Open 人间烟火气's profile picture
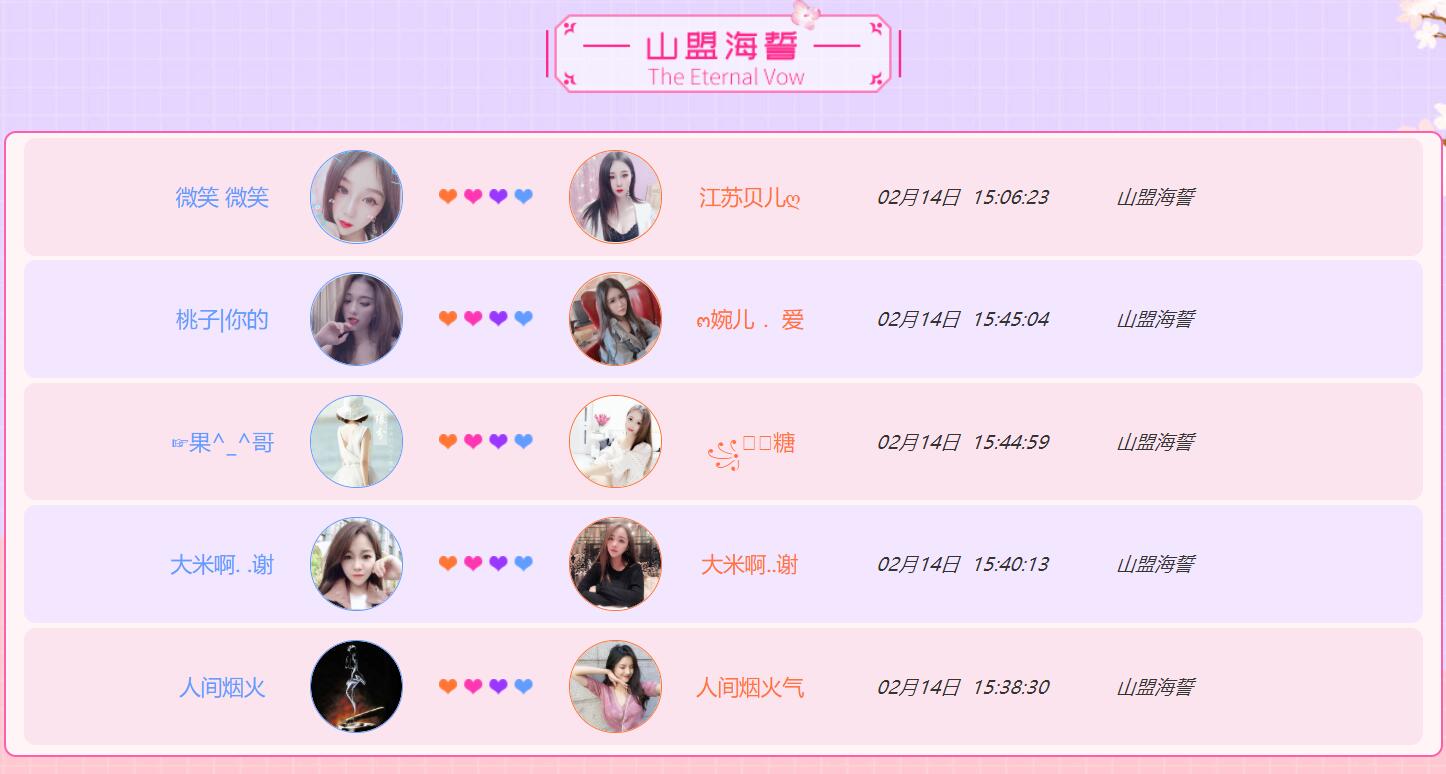The image size is (1446, 774). tap(615, 687)
